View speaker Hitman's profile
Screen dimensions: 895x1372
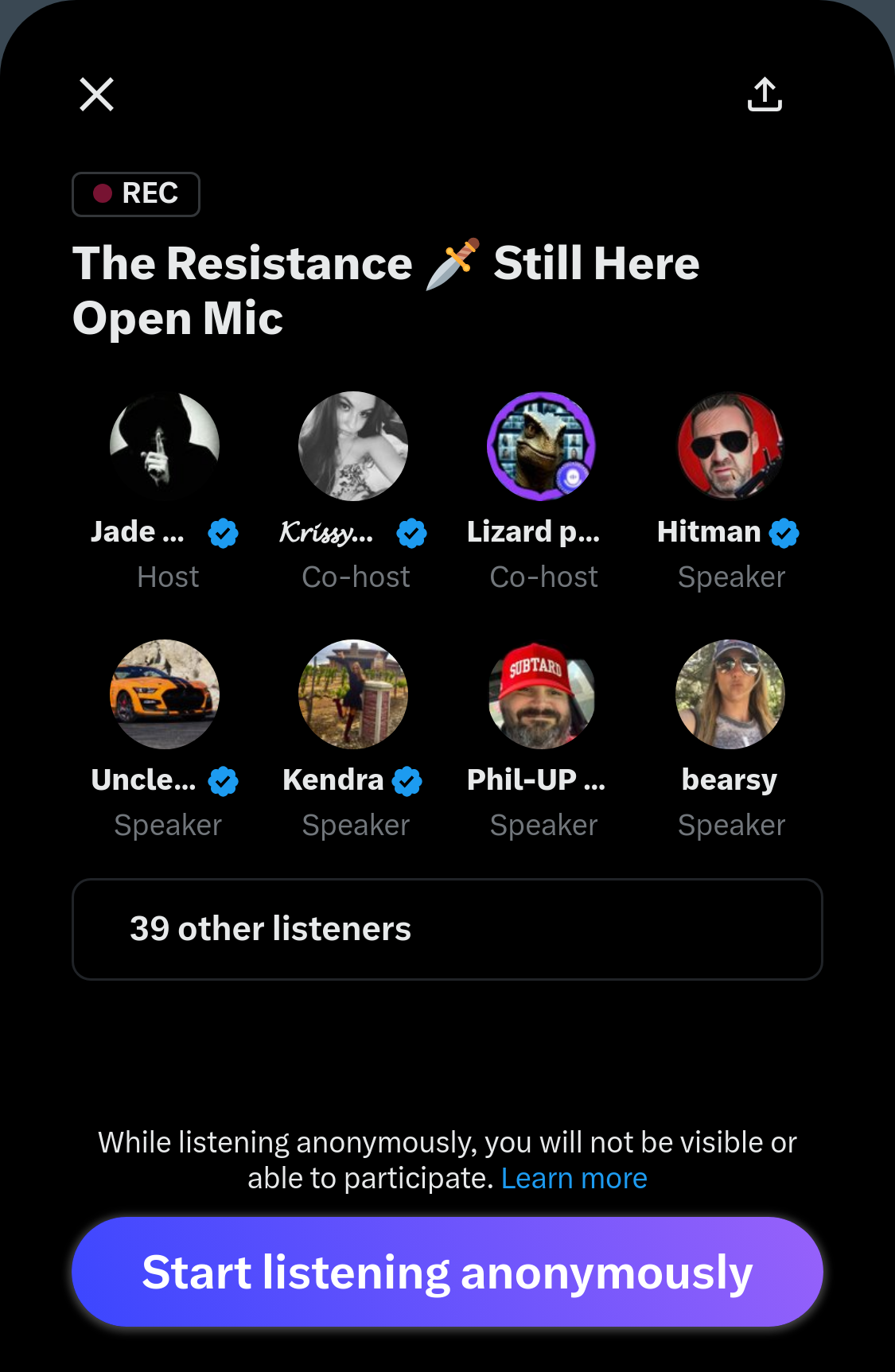(730, 446)
